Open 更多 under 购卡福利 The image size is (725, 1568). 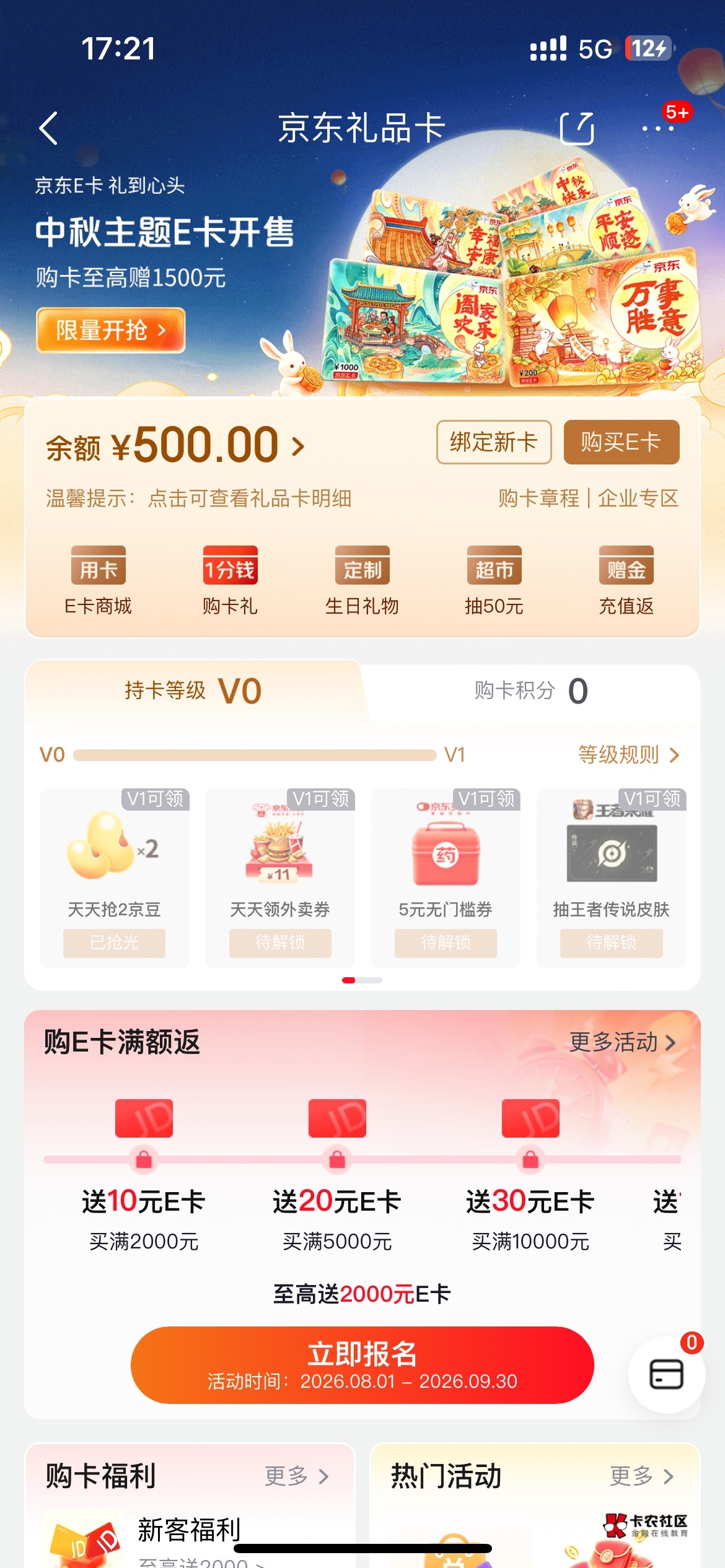(297, 1476)
